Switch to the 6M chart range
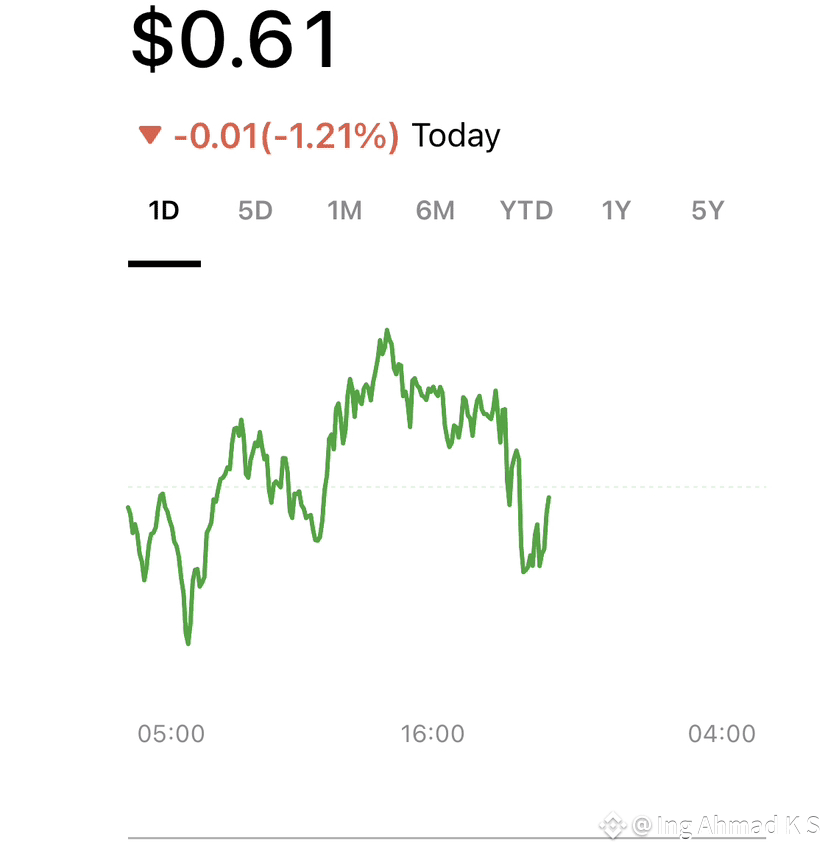The height and width of the screenshot is (851, 828). [x=435, y=211]
